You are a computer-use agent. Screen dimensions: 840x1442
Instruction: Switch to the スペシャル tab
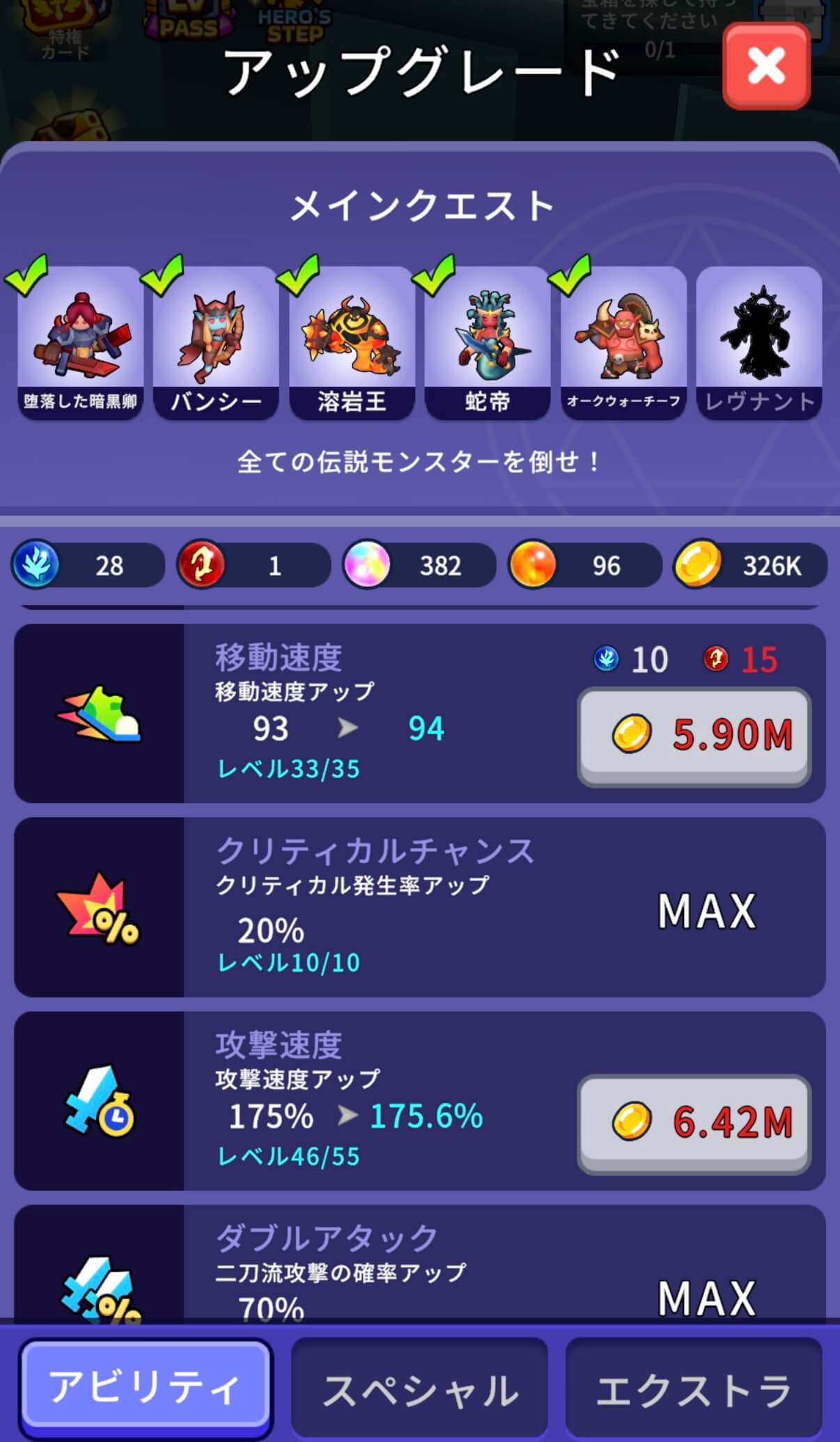point(419,1388)
